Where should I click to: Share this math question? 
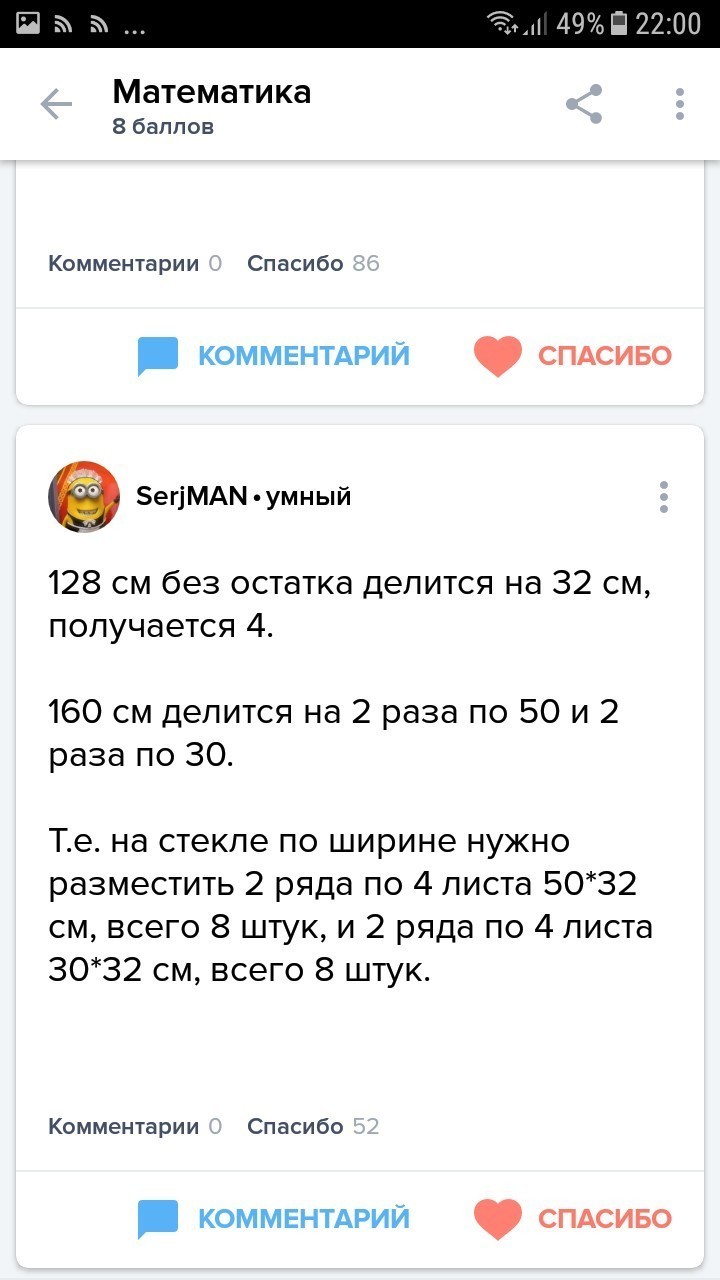pos(584,104)
